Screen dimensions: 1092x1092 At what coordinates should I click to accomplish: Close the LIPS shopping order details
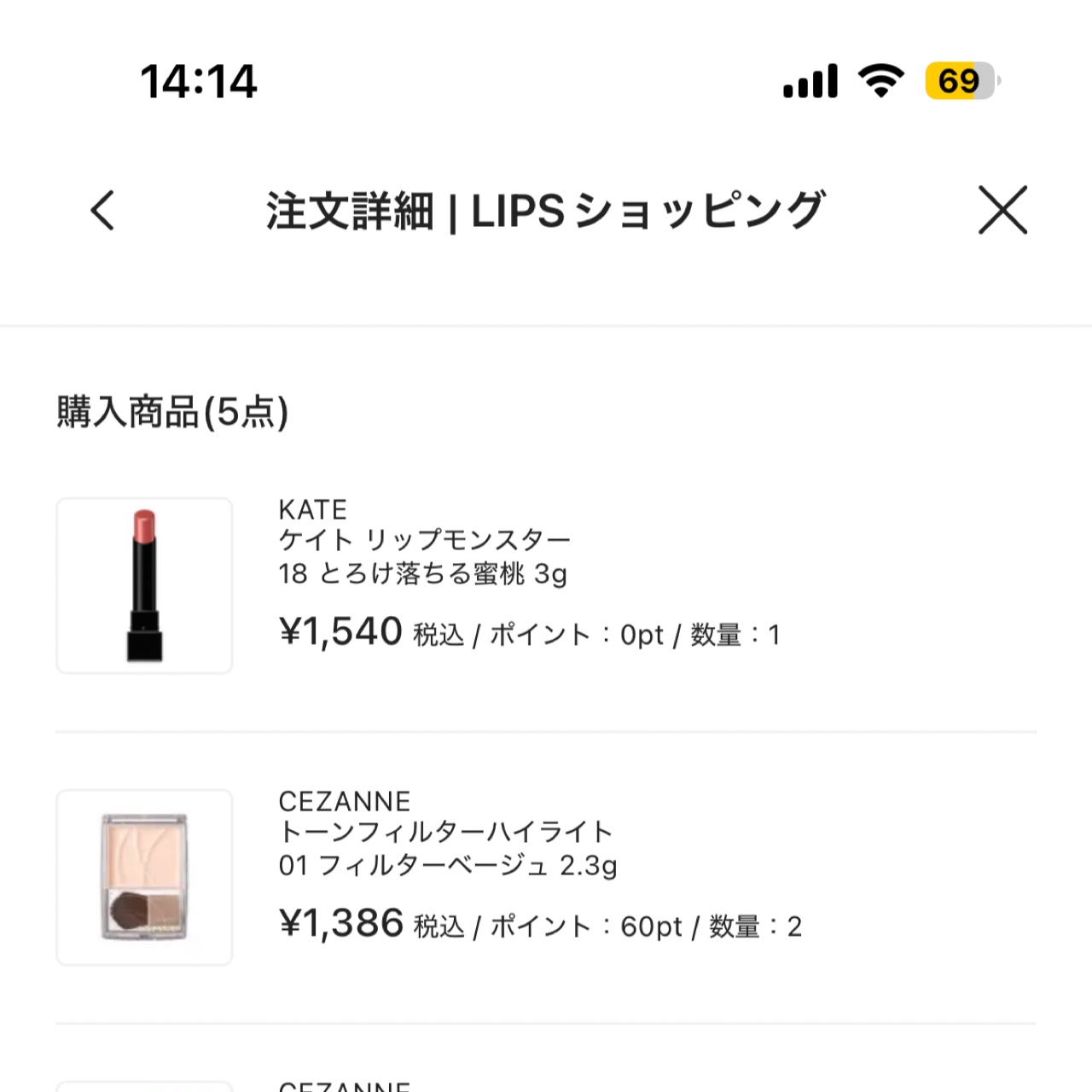coord(1002,210)
